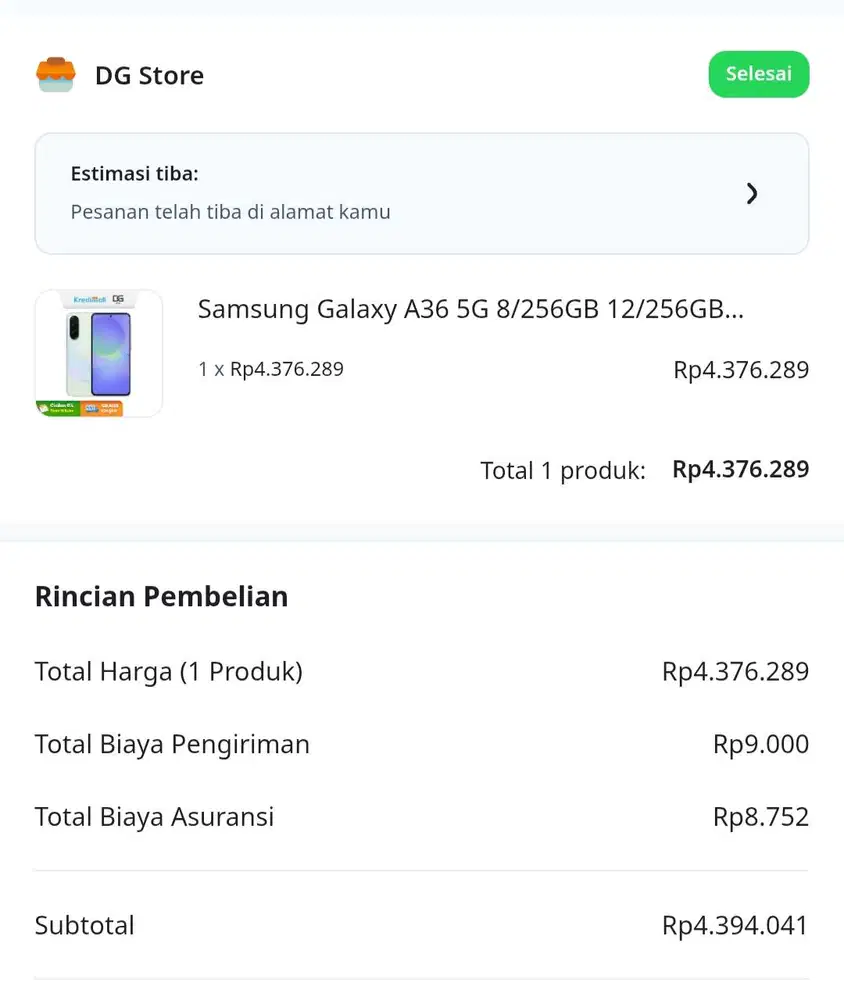Open the KrediMall logo on the product image
This screenshot has height=1000, width=844.
click(x=90, y=299)
